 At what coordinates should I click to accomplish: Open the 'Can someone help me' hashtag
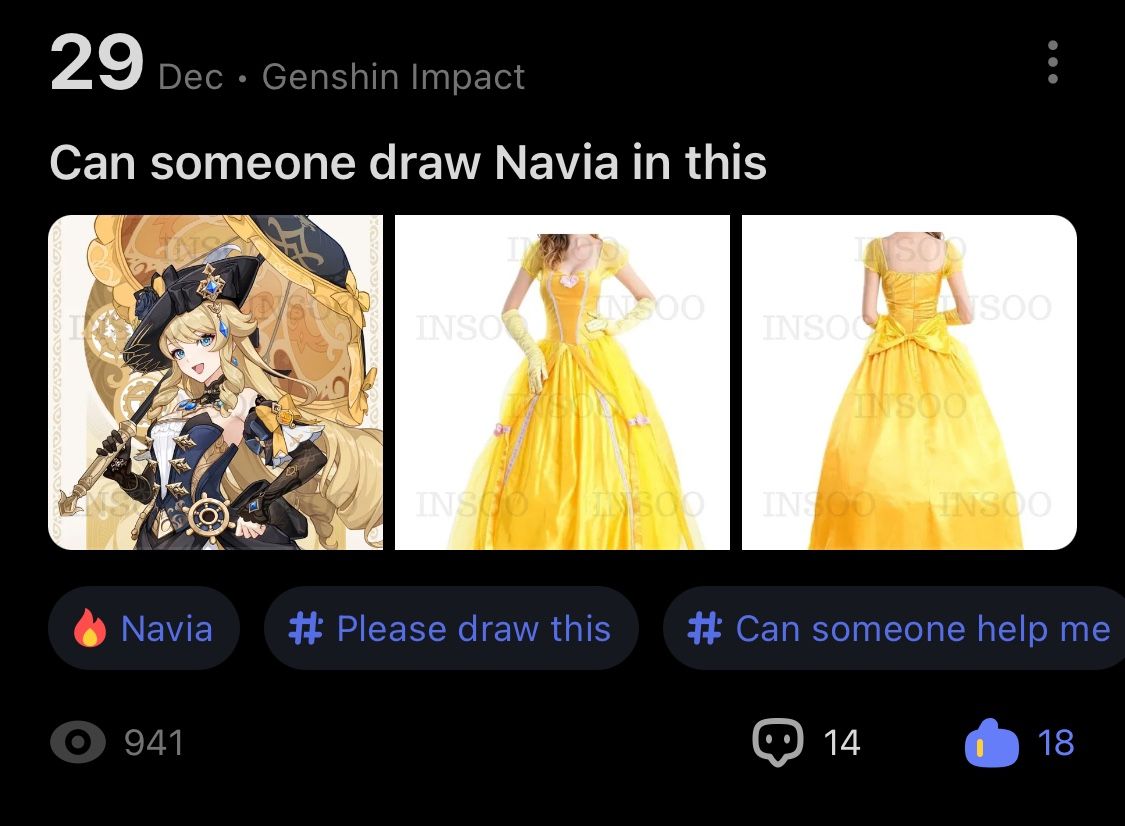[x=897, y=629]
